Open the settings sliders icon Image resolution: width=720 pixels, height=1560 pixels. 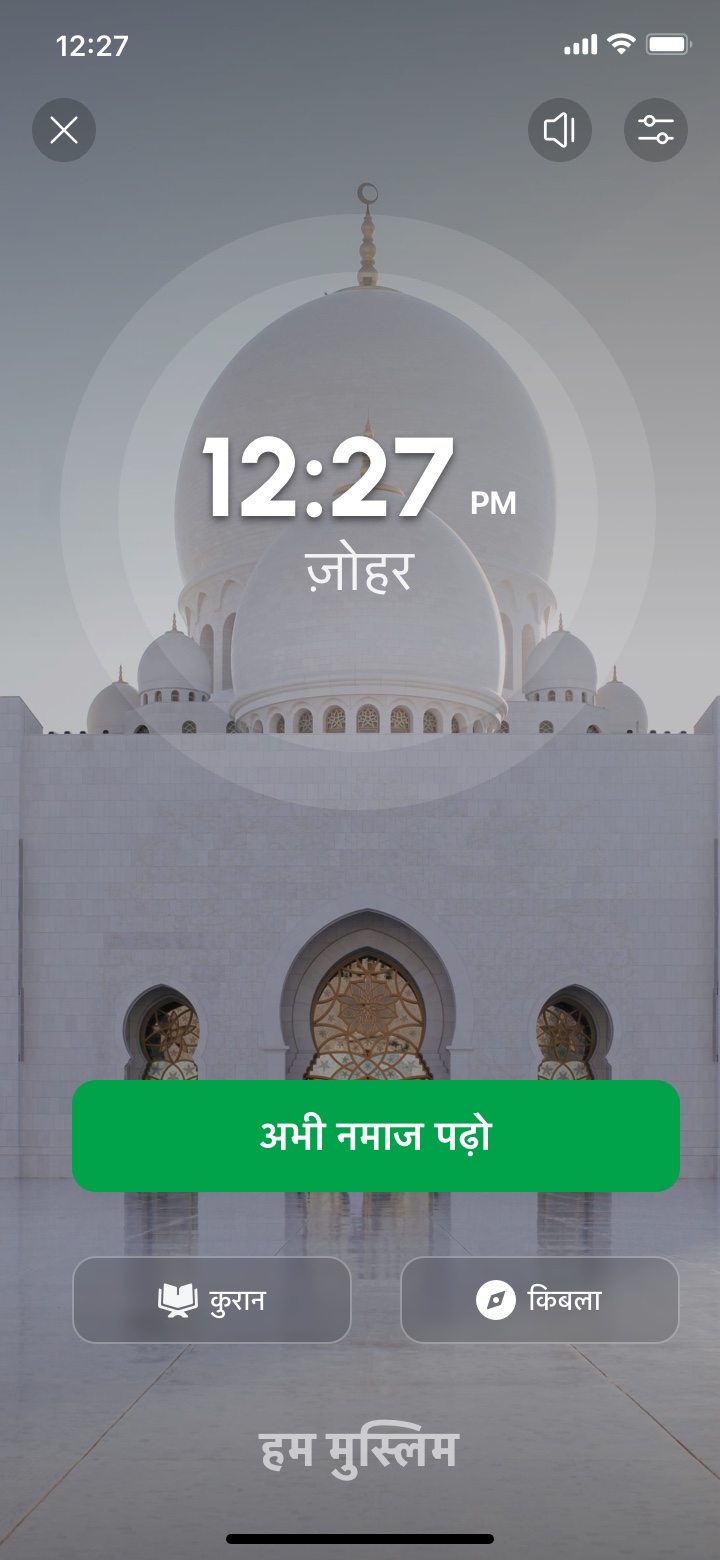click(656, 130)
